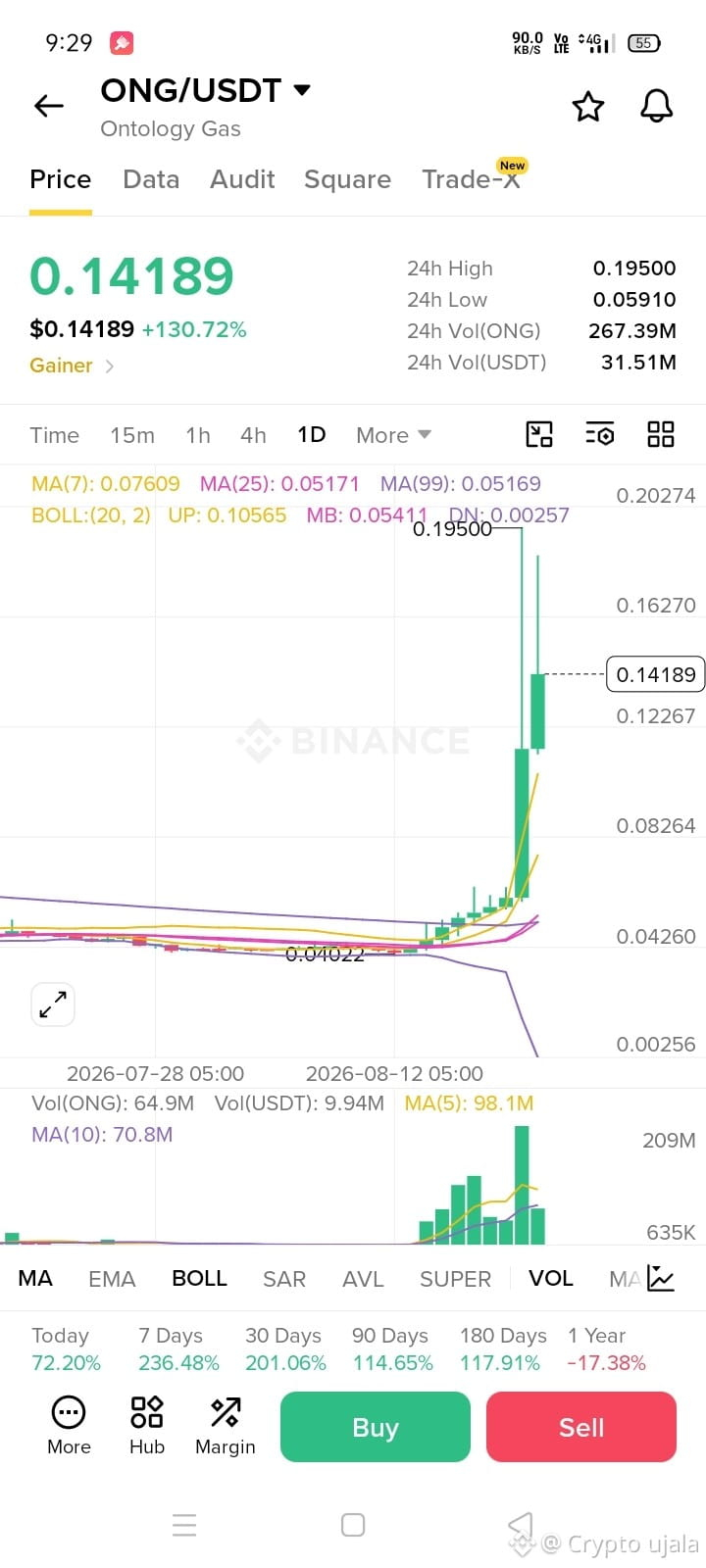Expand the chart to fullscreen

[53, 1004]
